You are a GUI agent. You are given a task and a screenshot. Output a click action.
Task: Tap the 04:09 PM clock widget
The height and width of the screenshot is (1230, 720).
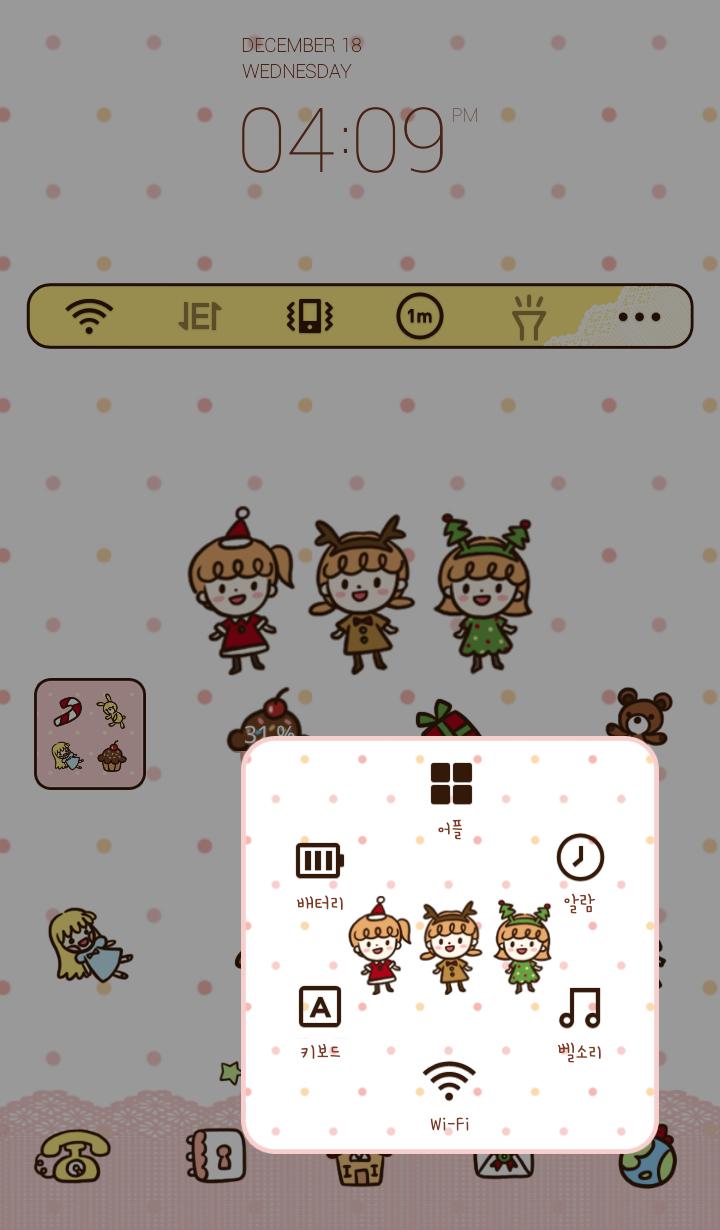343,140
